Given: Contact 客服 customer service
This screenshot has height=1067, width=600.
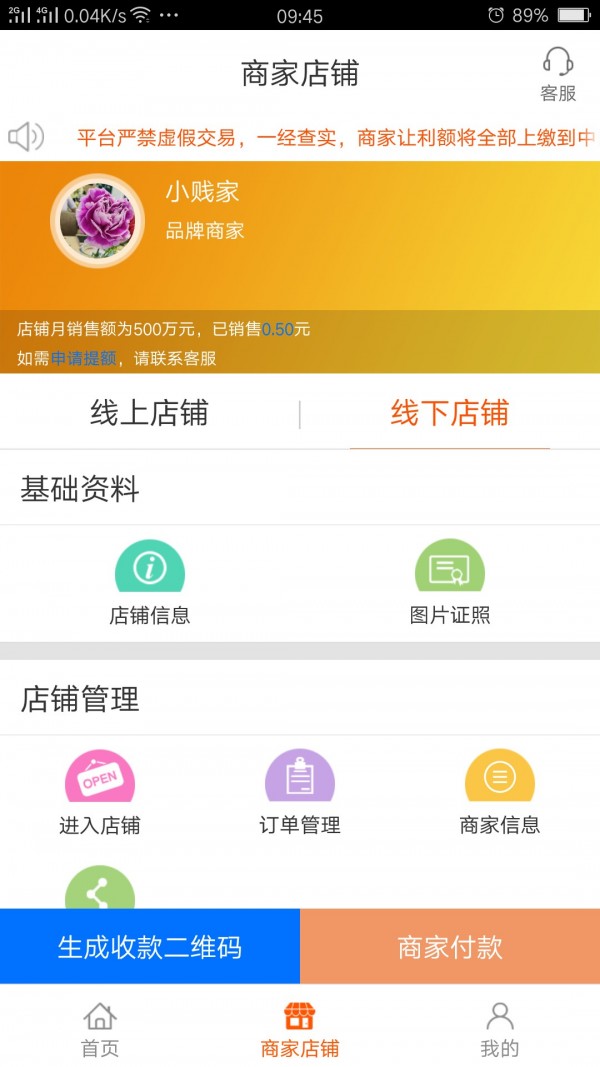Looking at the screenshot, I should (x=558, y=74).
